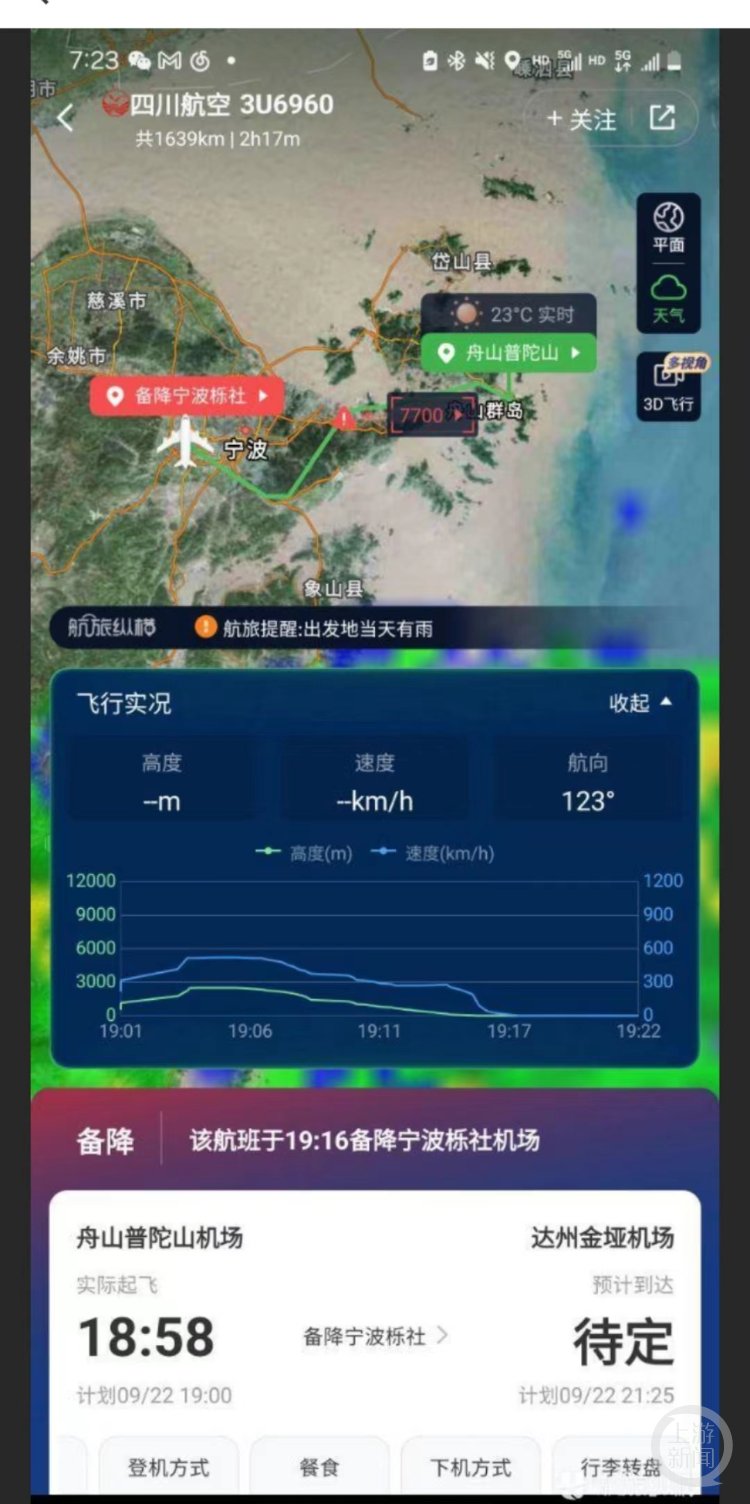750x1504 pixels.
Task: Open the 舟山普陀山 departure marker
Action: tap(508, 353)
